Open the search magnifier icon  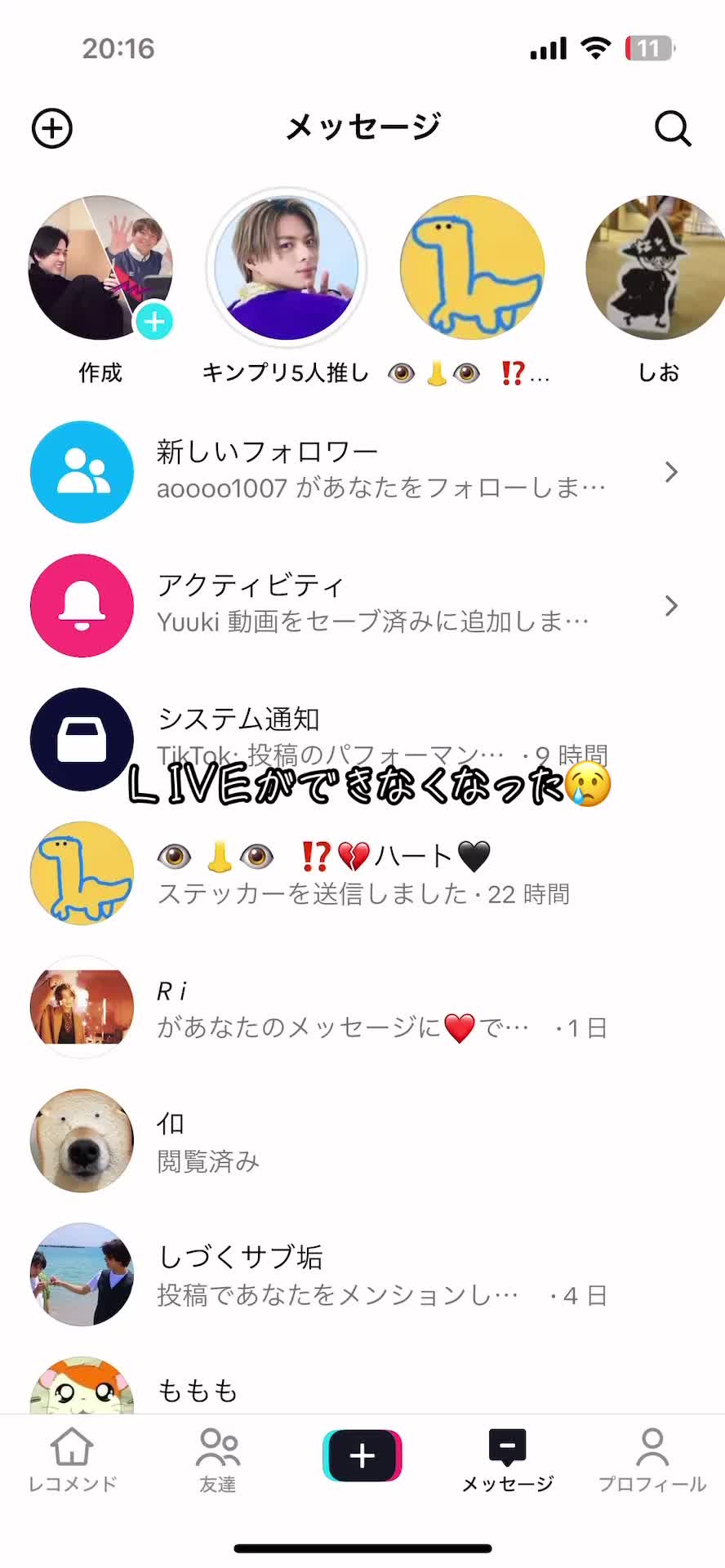point(673,129)
